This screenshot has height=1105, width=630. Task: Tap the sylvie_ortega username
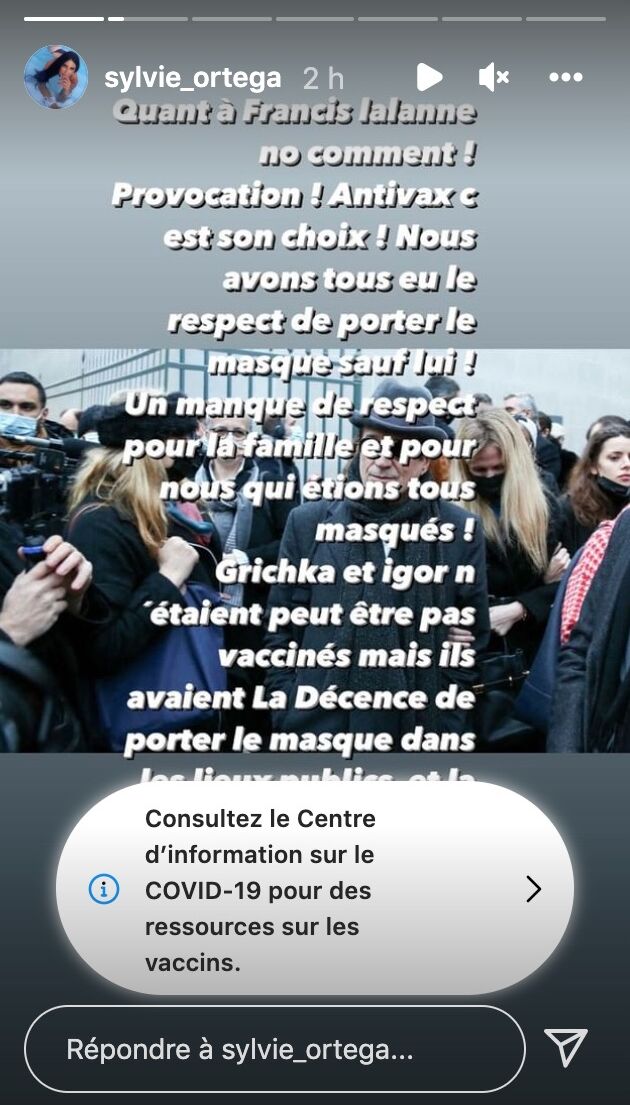coord(193,78)
